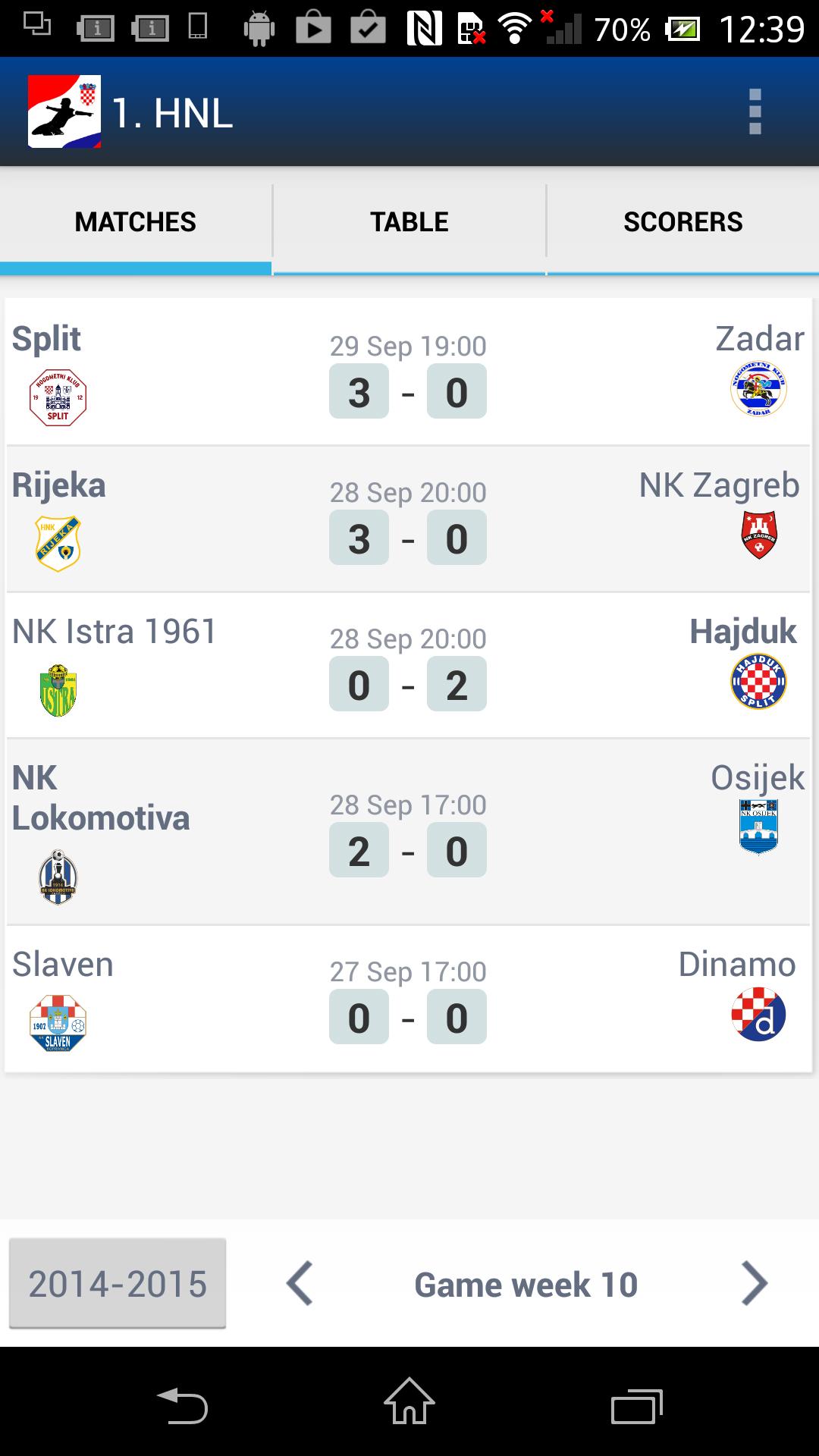Viewport: 819px width, 1456px height.
Task: Go to the previous game week
Action: (301, 1284)
